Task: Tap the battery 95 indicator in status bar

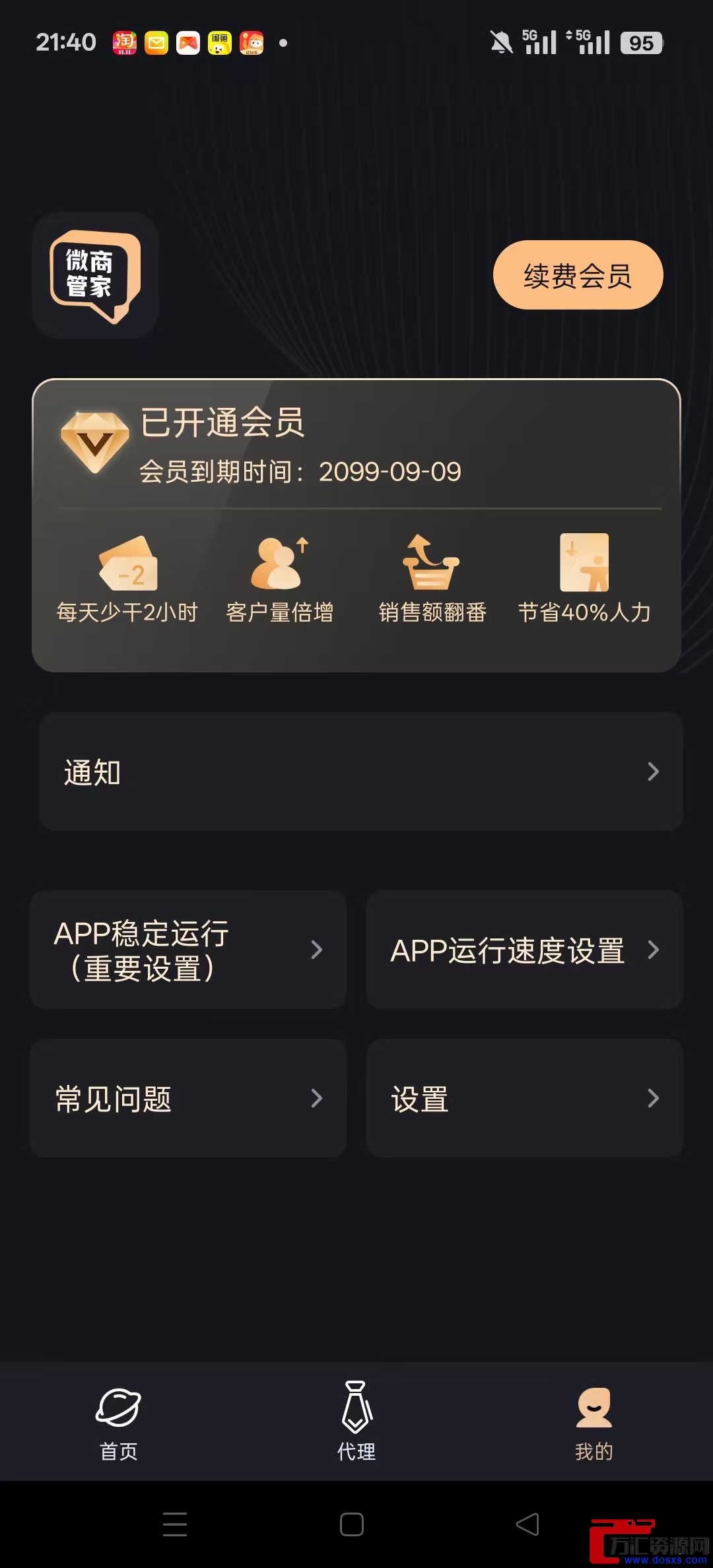Action: (641, 42)
